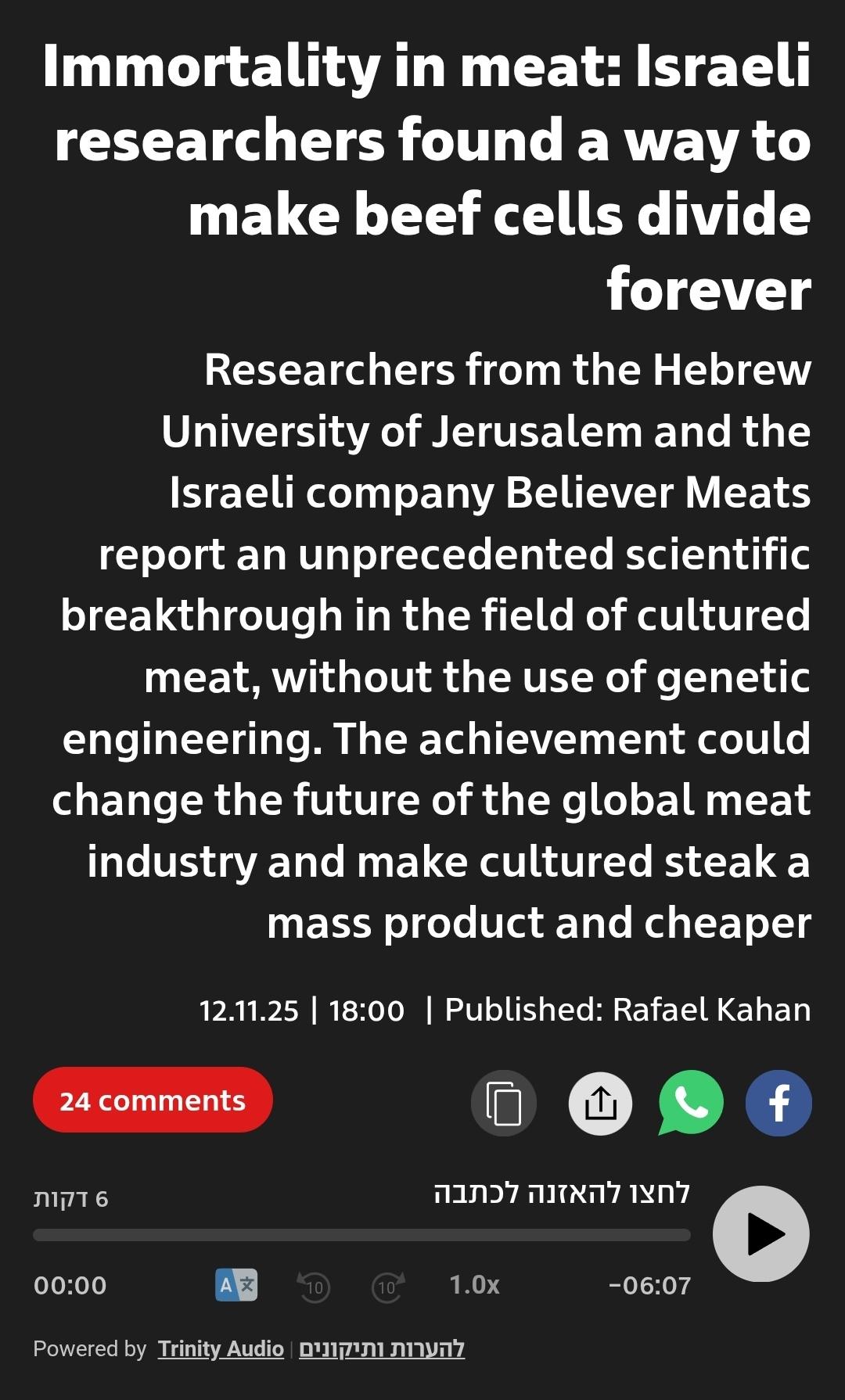Viewport: 845px width, 1400px height.
Task: Tap the audio progress bar
Action: [x=361, y=1235]
